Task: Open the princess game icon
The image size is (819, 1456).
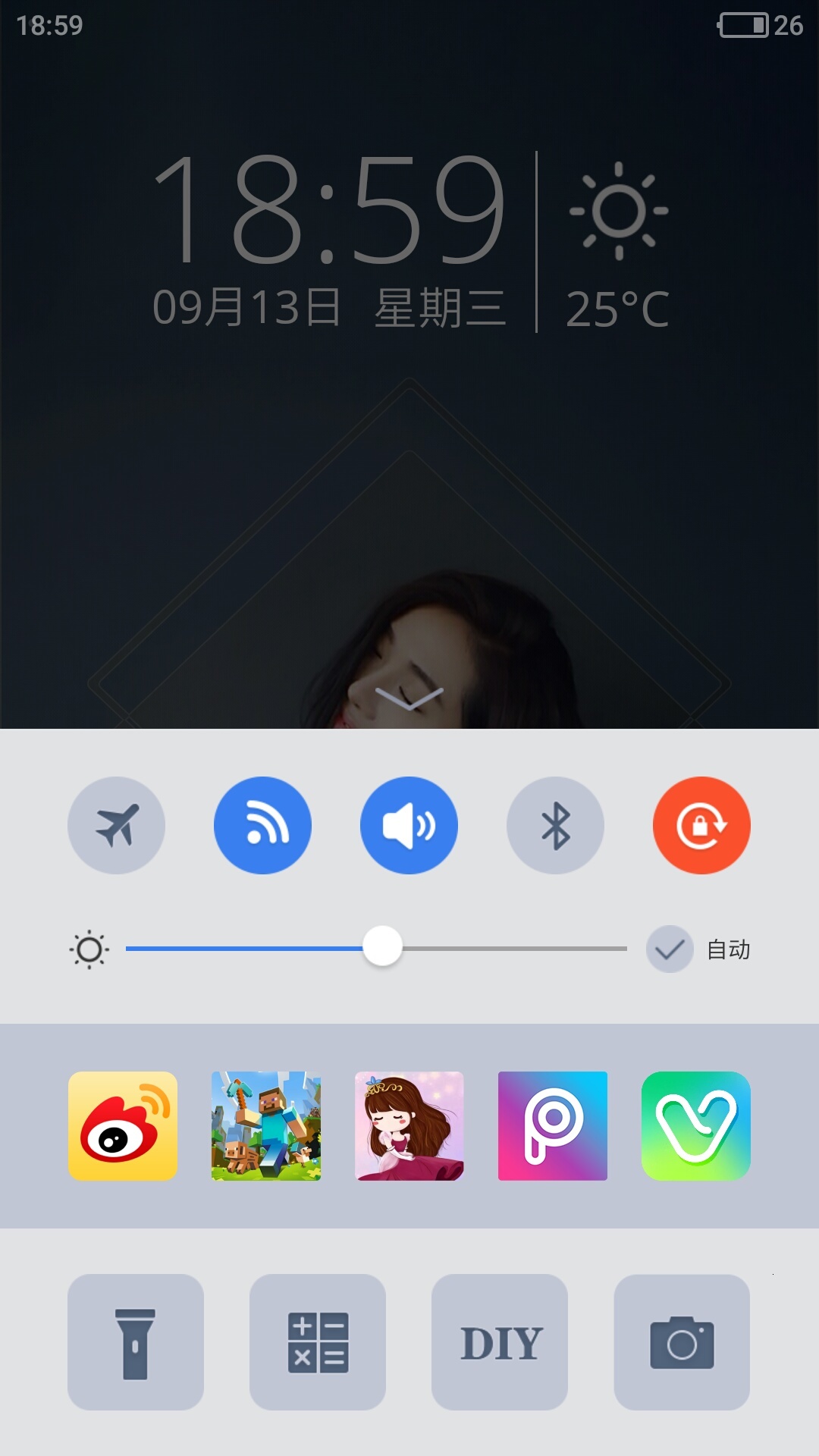Action: click(409, 1126)
